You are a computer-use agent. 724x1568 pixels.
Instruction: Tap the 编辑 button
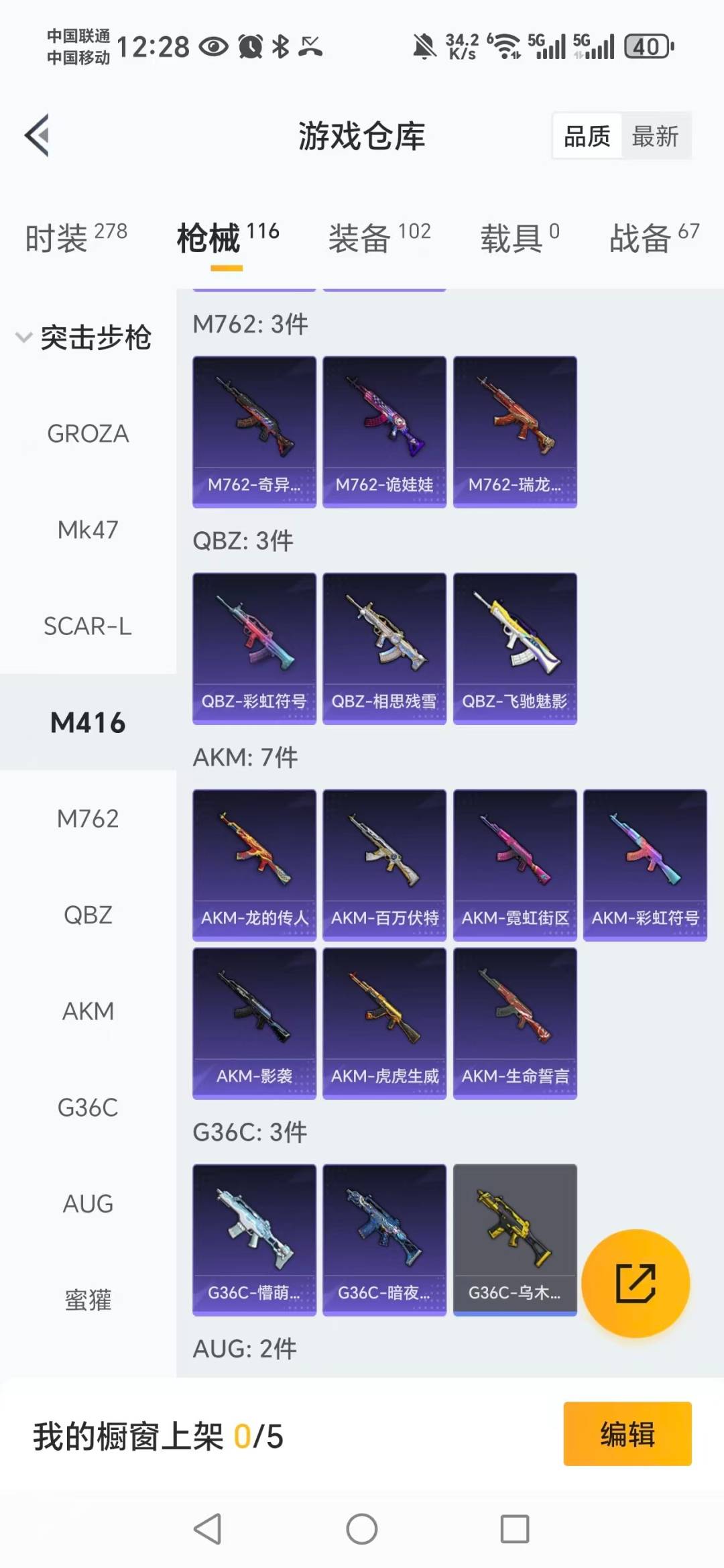[x=627, y=1434]
